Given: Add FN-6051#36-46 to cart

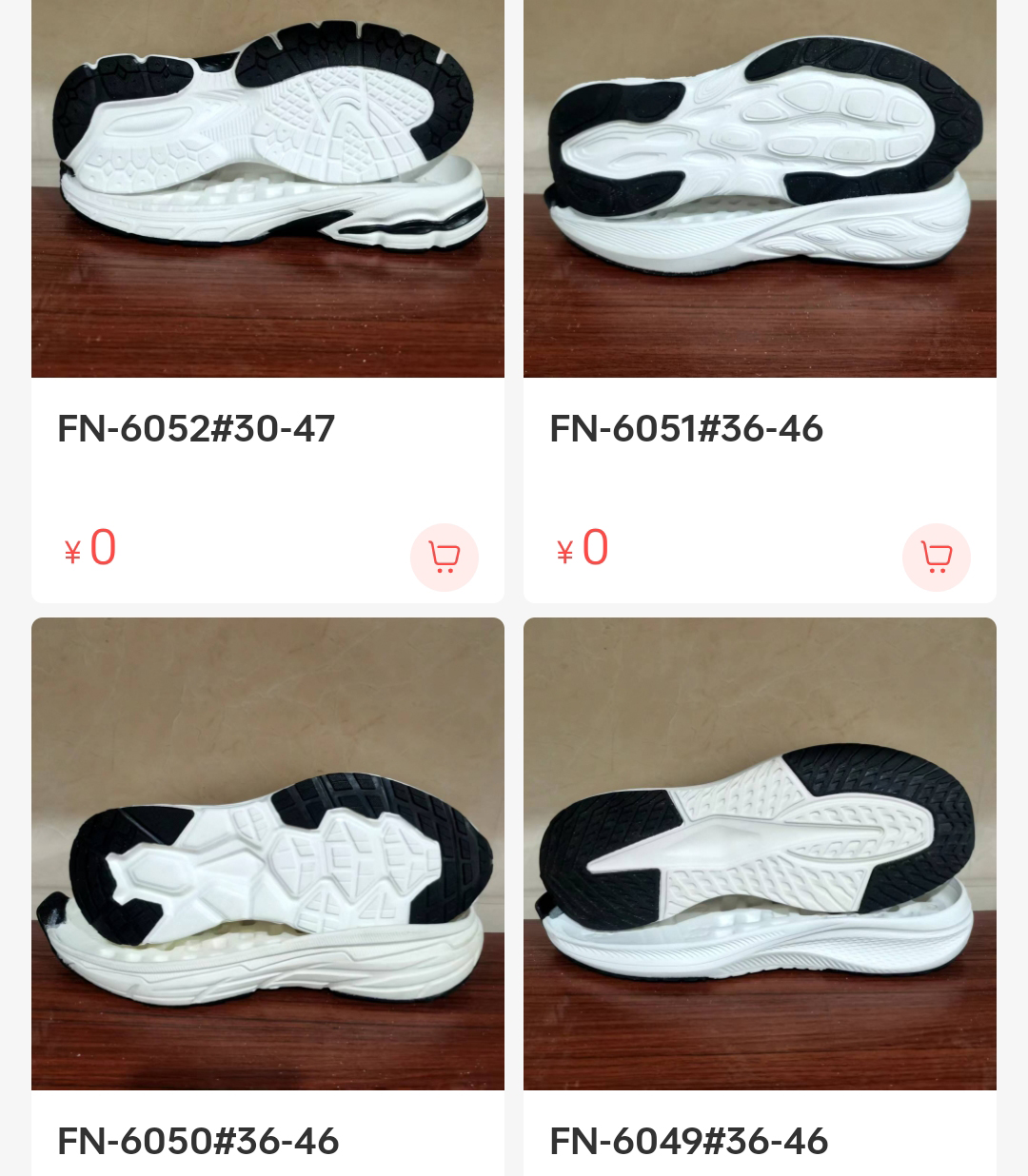Looking at the screenshot, I should (x=936, y=557).
